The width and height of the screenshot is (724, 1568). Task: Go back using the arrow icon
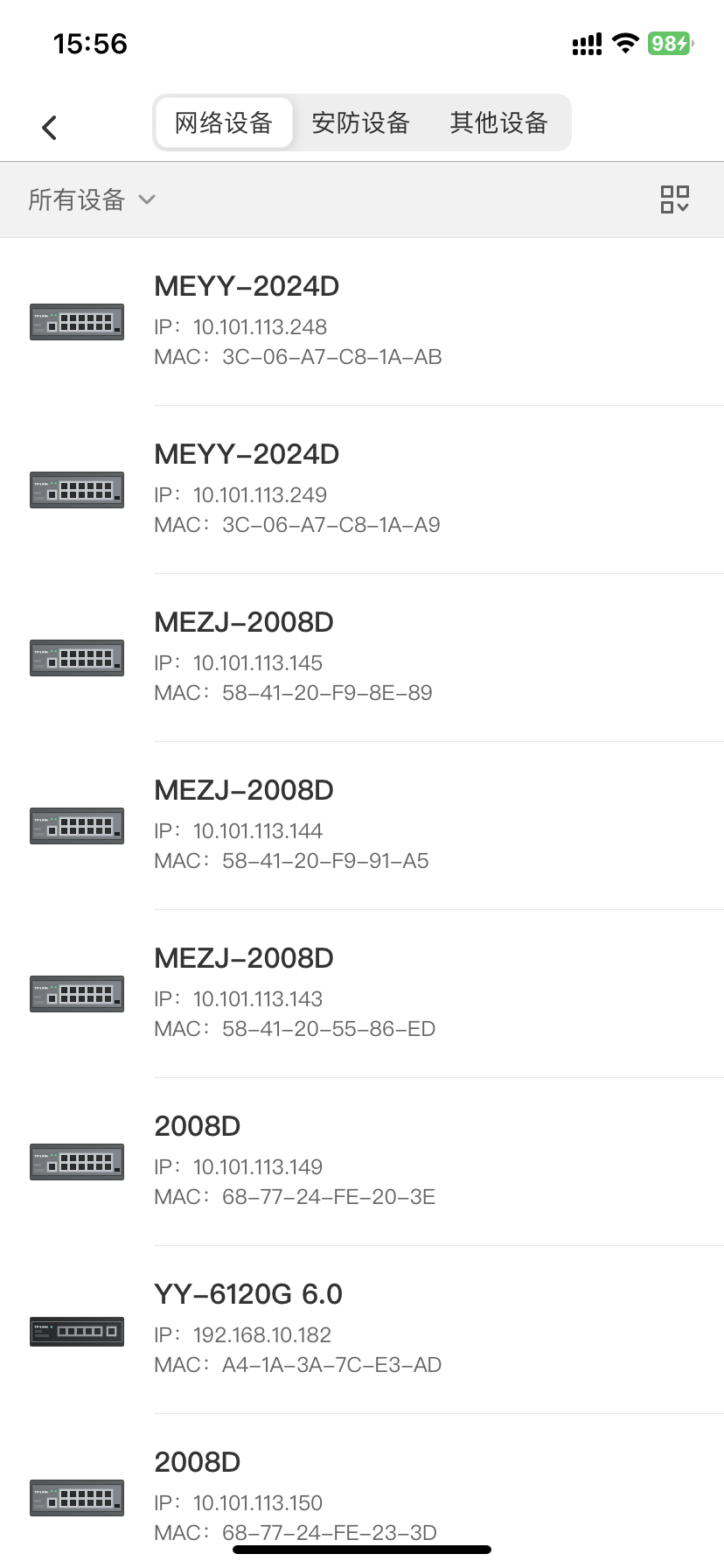tap(49, 128)
